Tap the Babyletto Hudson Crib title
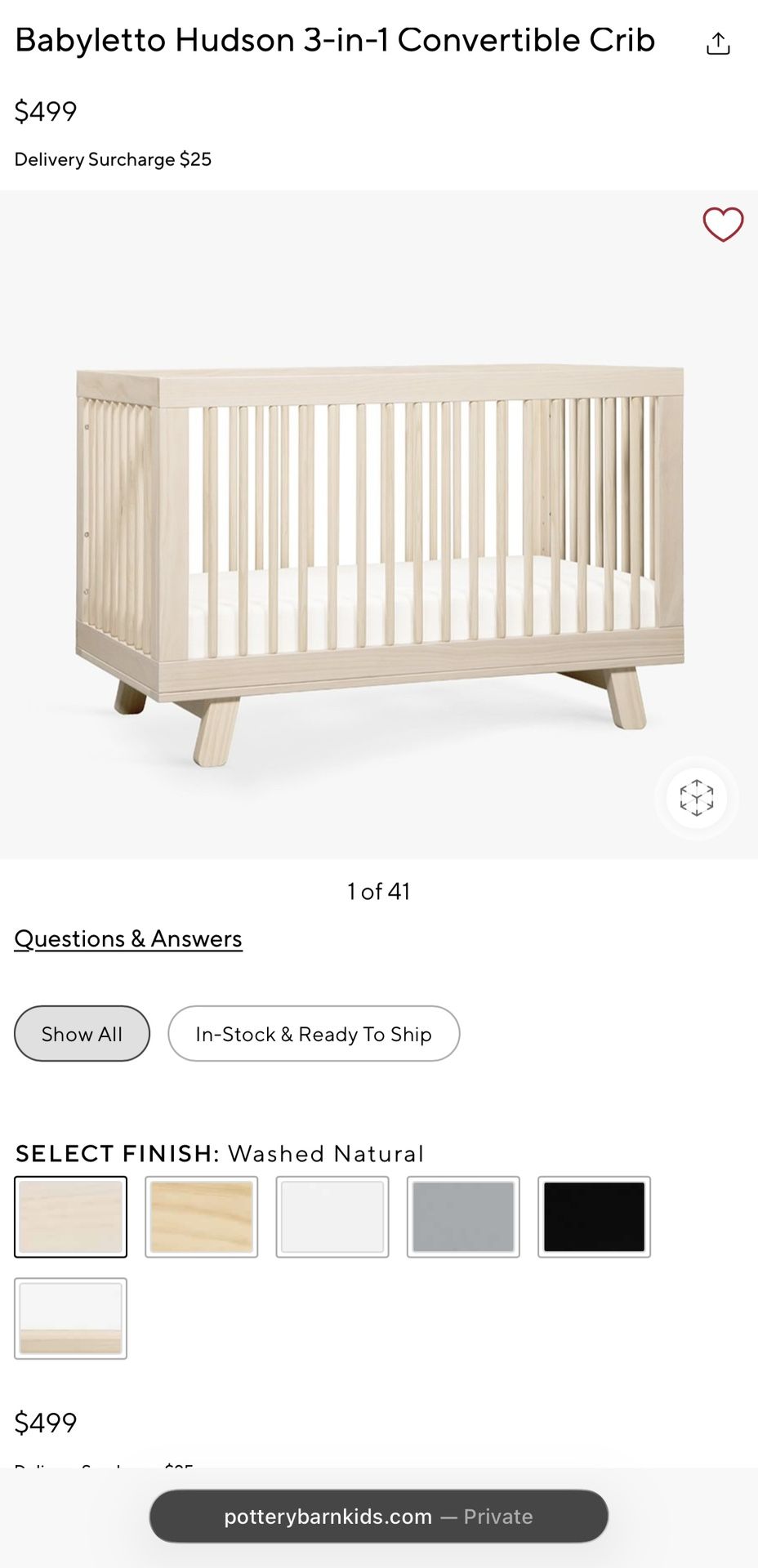Image resolution: width=758 pixels, height=1568 pixels. [x=335, y=39]
